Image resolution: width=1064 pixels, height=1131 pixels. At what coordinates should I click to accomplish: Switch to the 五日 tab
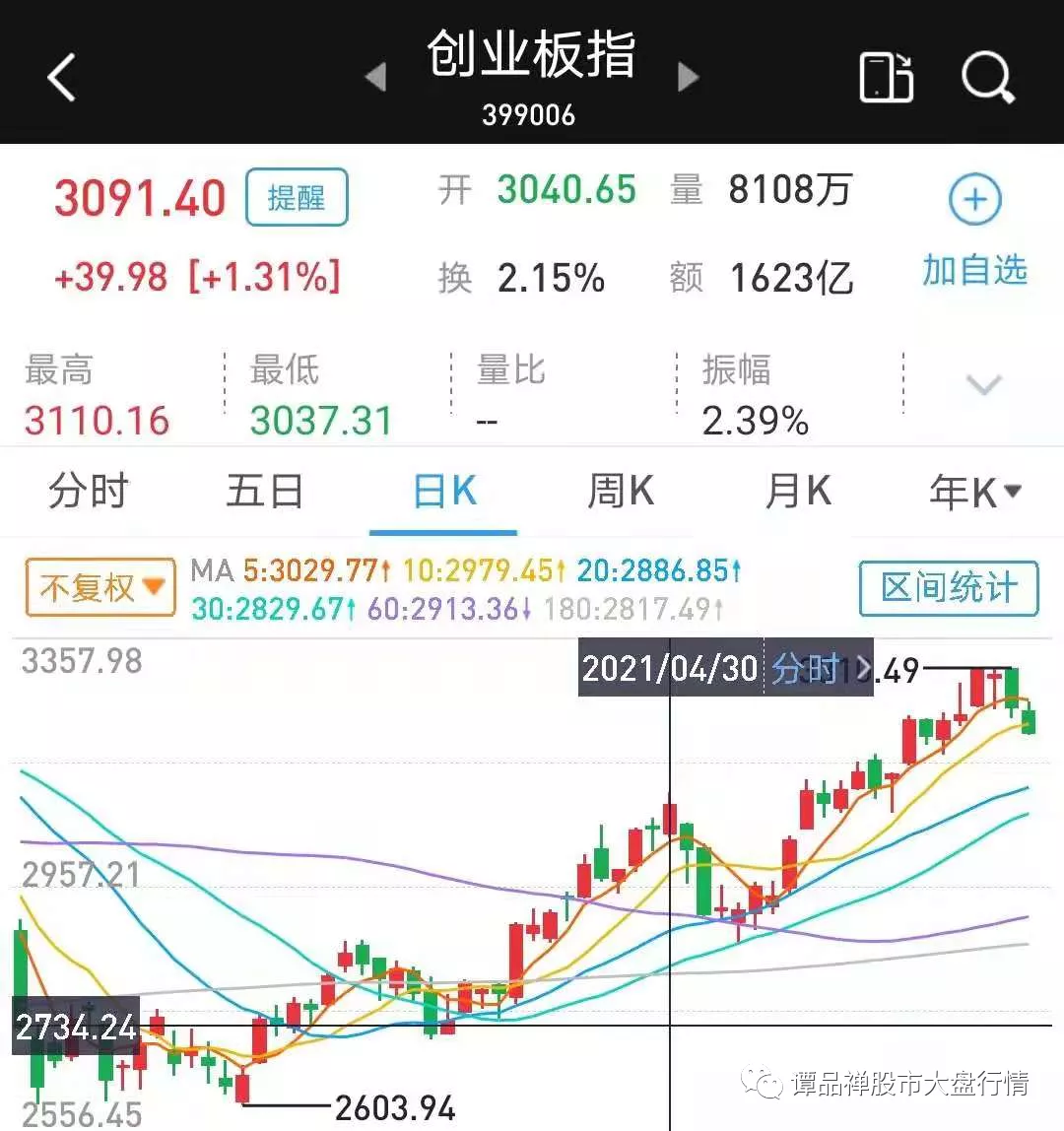coord(264,490)
